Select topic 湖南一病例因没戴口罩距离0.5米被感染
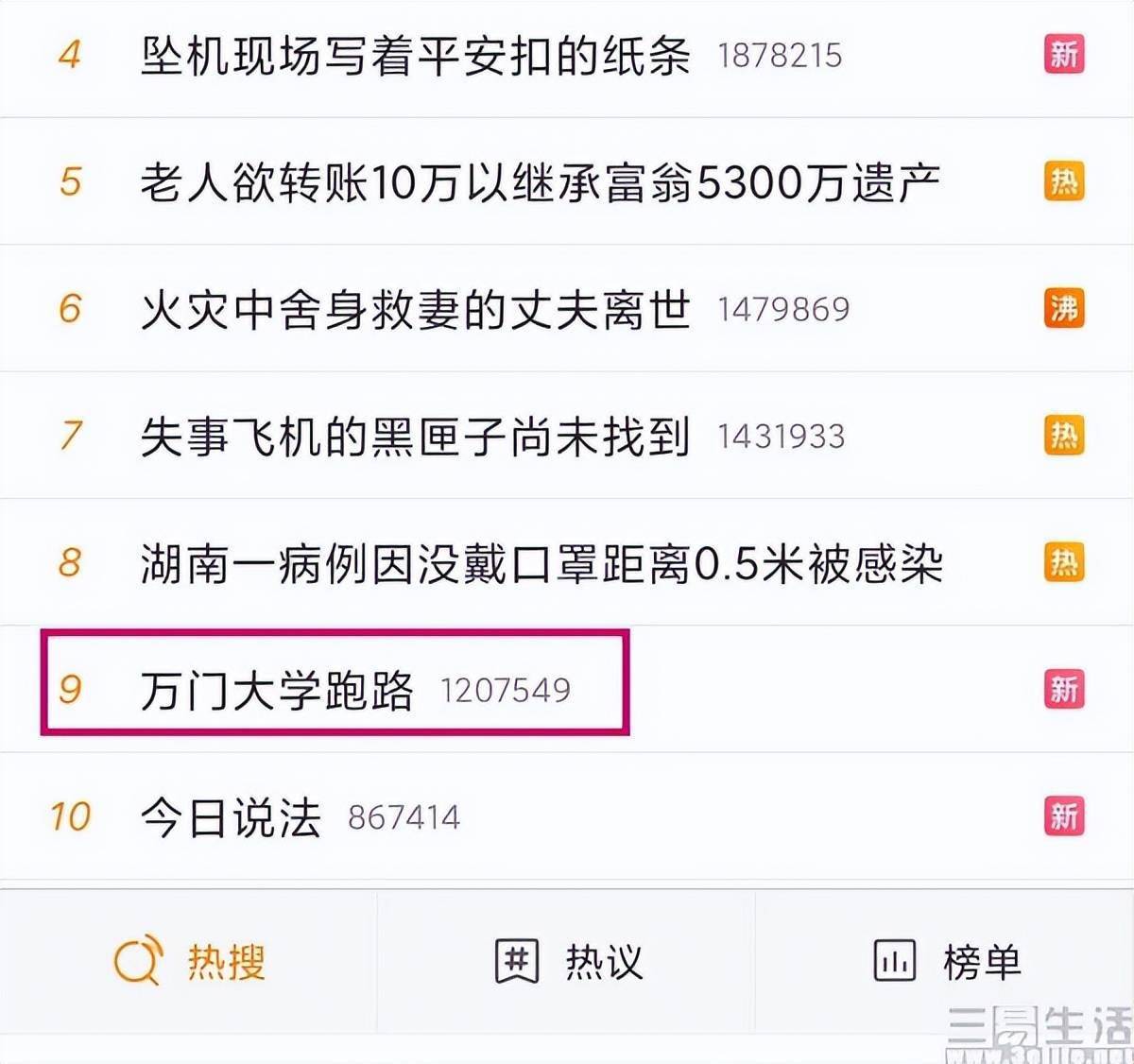Image resolution: width=1134 pixels, height=1064 pixels. pyautogui.click(x=541, y=563)
